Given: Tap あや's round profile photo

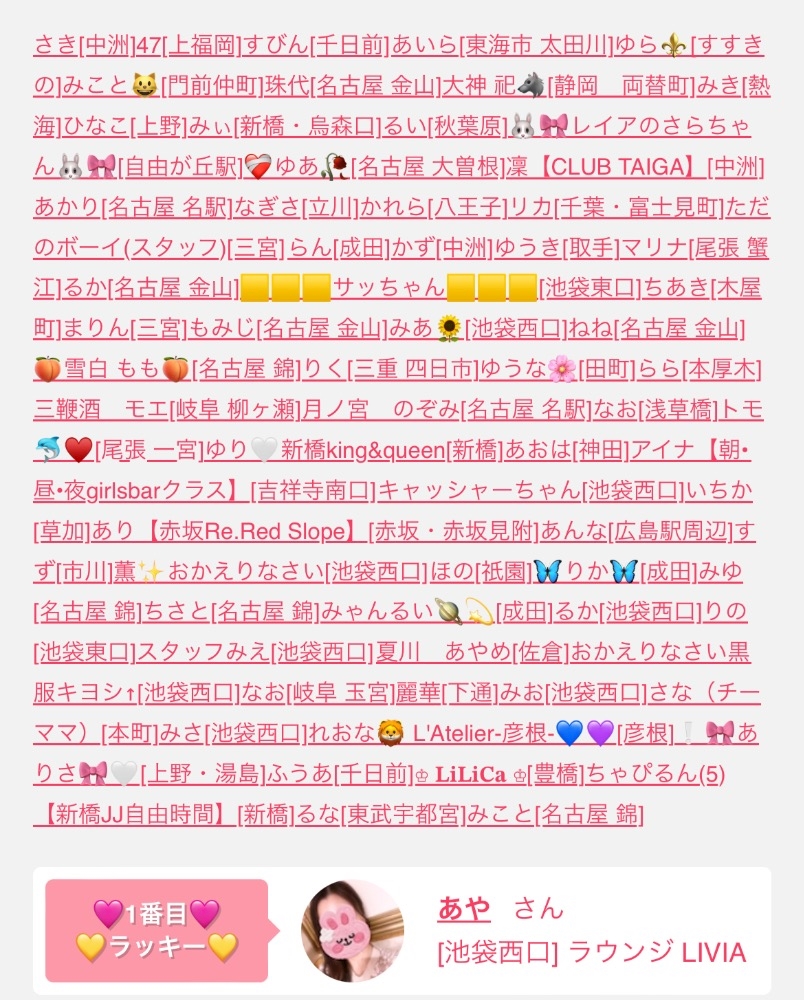Looking at the screenshot, I should [x=353, y=931].
